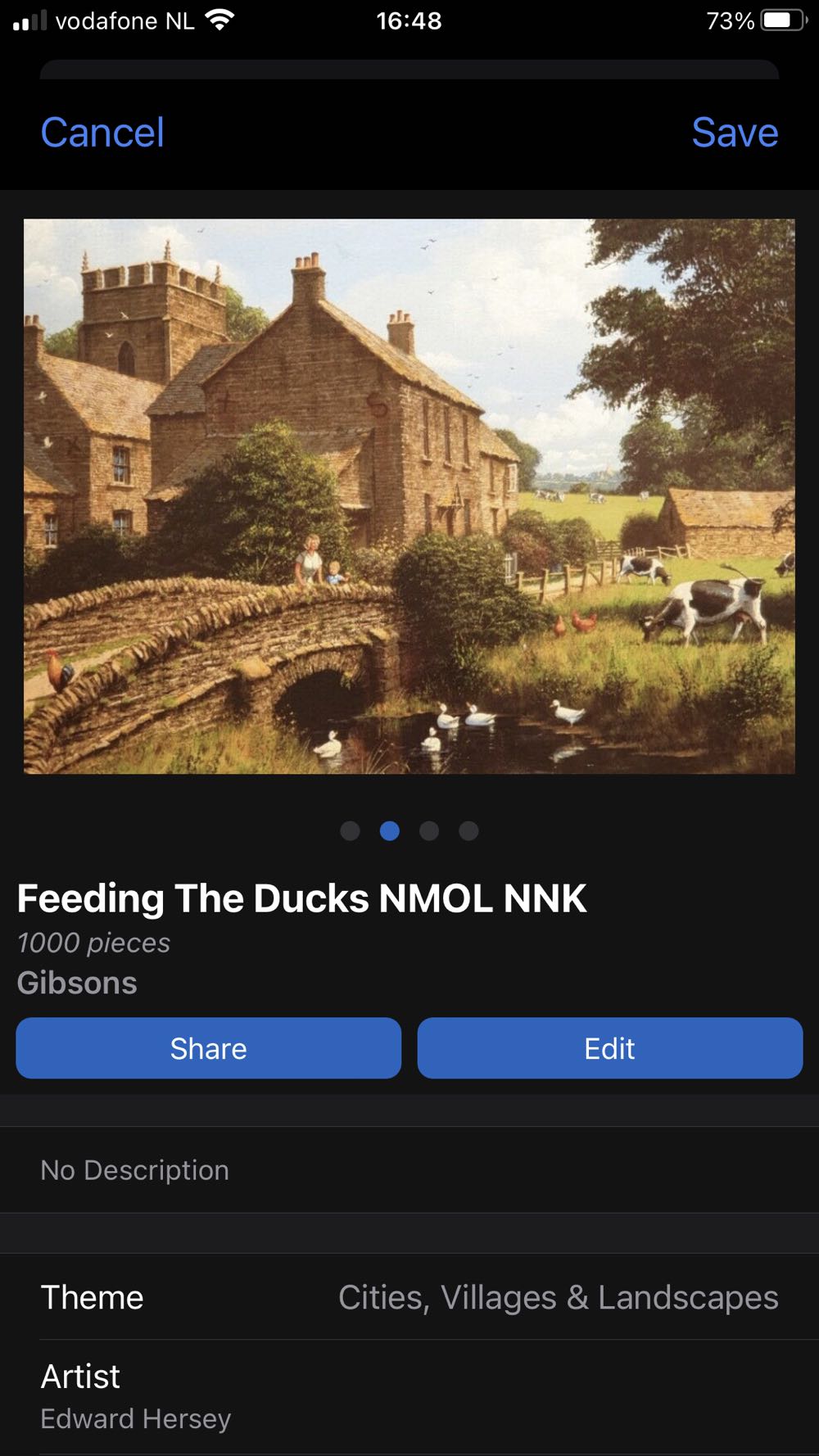
Task: Tap the puzzle photo to view it
Action: 409,495
